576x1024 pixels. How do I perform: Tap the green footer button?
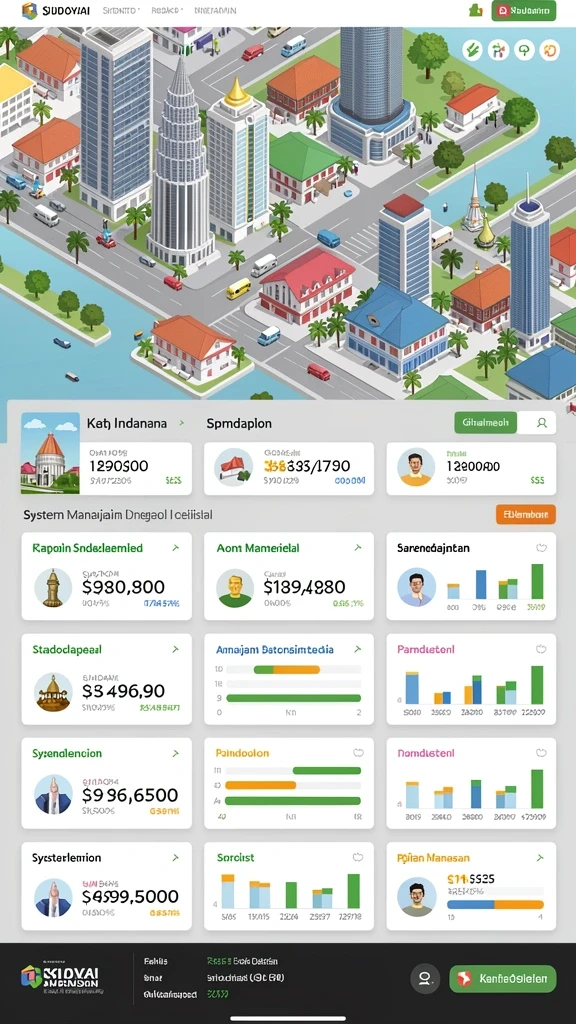tap(503, 979)
